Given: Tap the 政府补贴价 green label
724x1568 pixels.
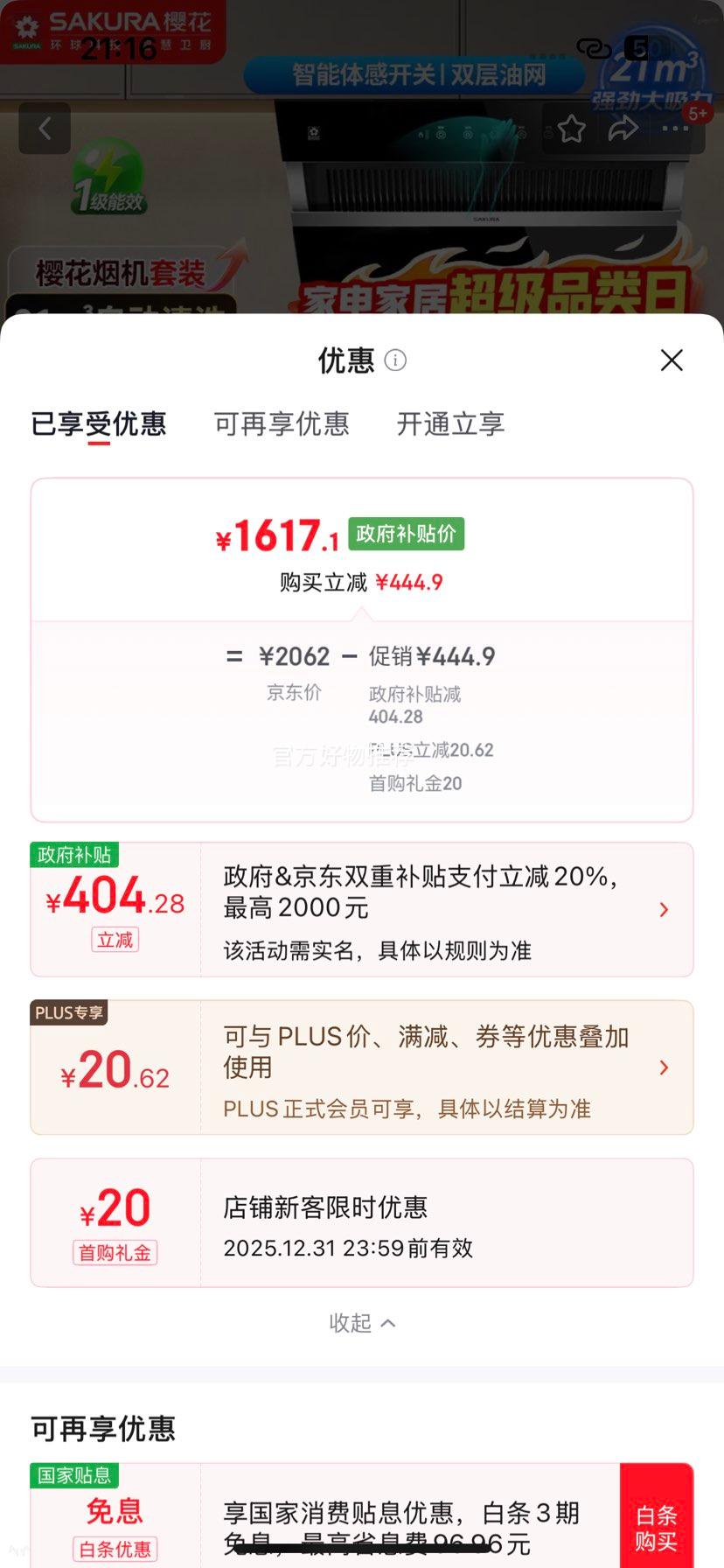Looking at the screenshot, I should pyautogui.click(x=407, y=534).
